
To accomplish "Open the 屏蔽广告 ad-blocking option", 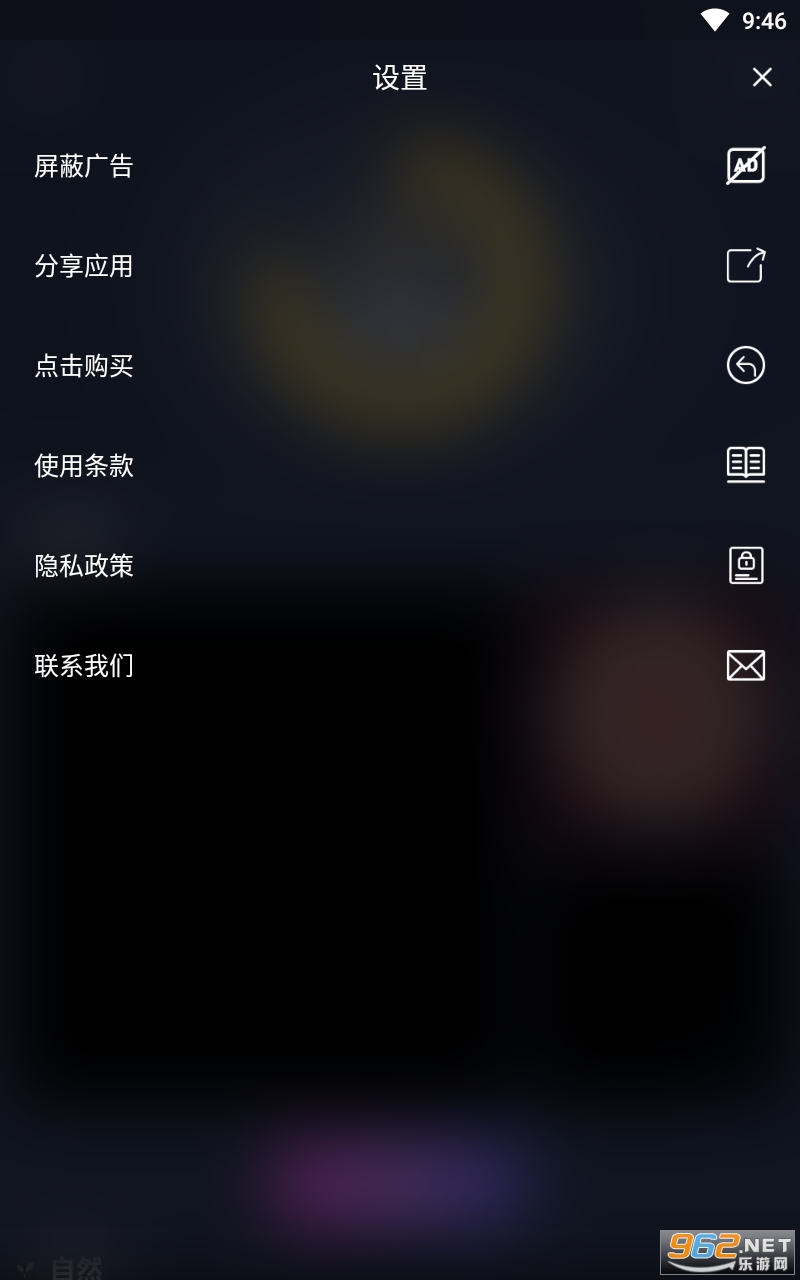I will pos(84,166).
